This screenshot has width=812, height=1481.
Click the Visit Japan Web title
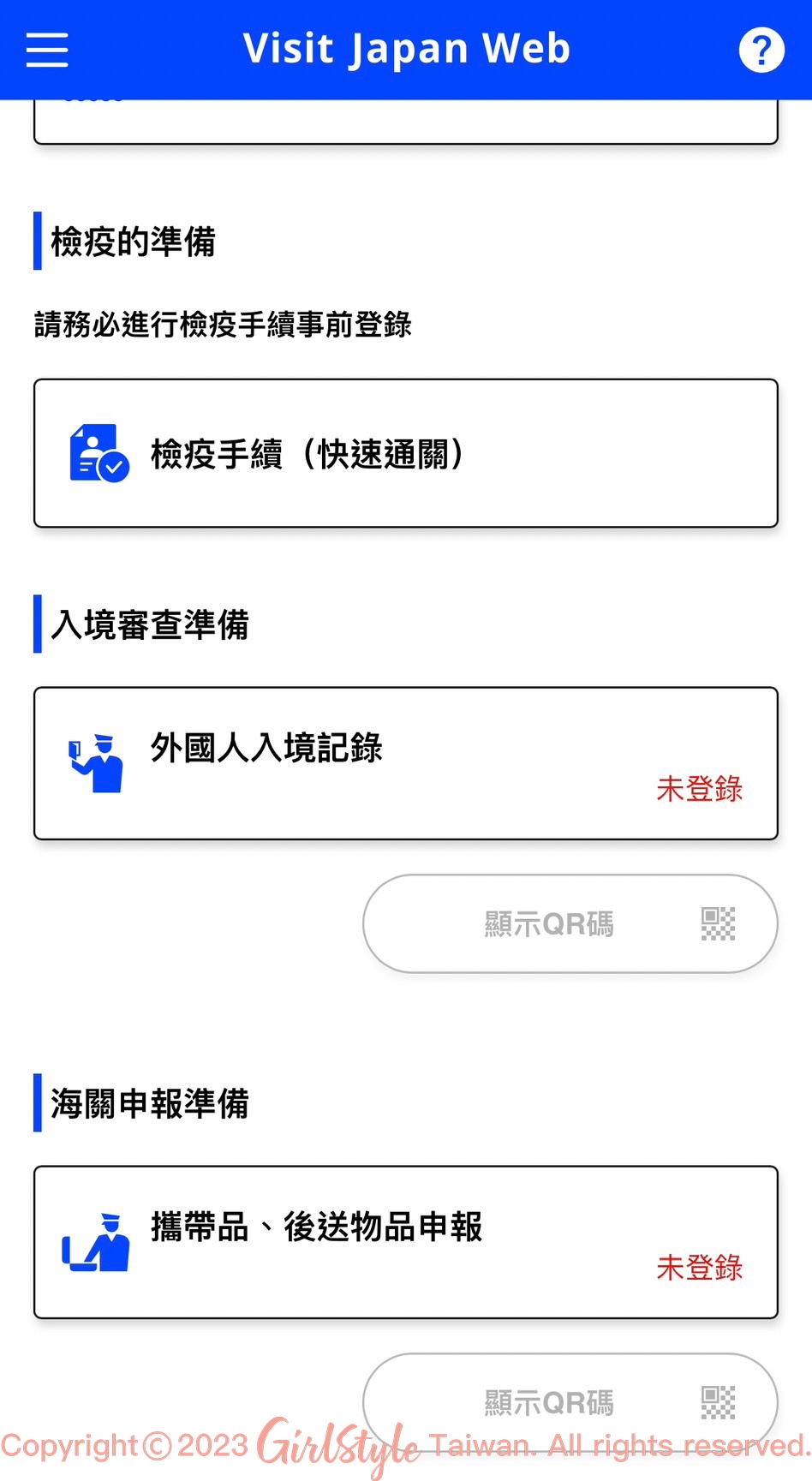tap(406, 48)
